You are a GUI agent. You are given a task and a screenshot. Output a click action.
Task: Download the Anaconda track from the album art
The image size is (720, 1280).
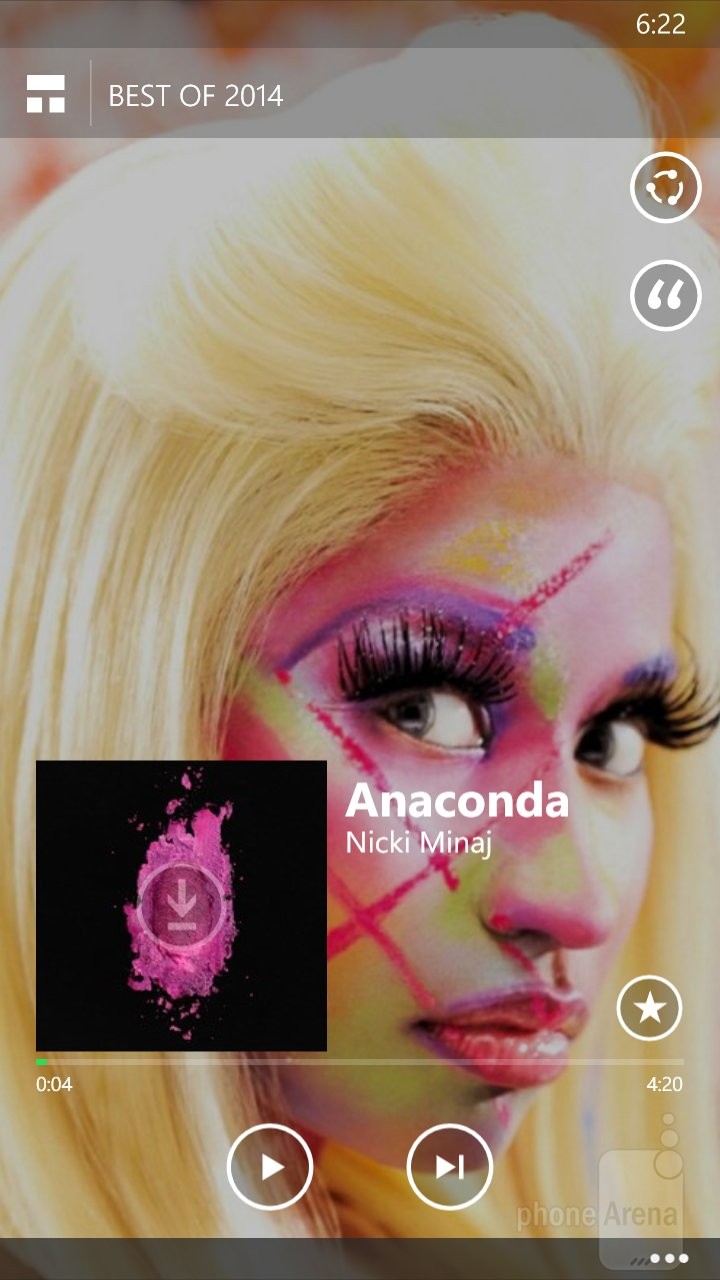click(x=181, y=906)
